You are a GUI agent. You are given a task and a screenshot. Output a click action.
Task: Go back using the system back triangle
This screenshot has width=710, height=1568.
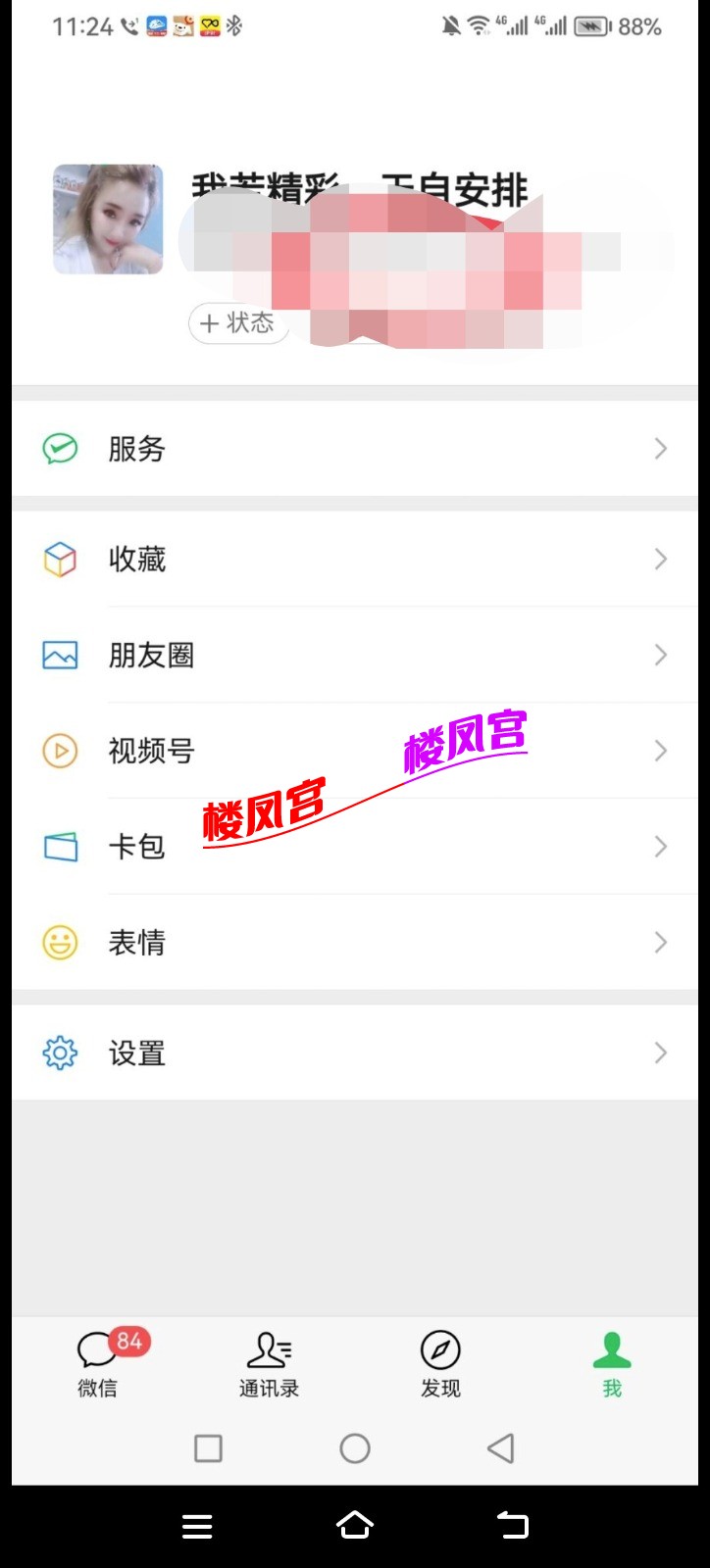500,1448
